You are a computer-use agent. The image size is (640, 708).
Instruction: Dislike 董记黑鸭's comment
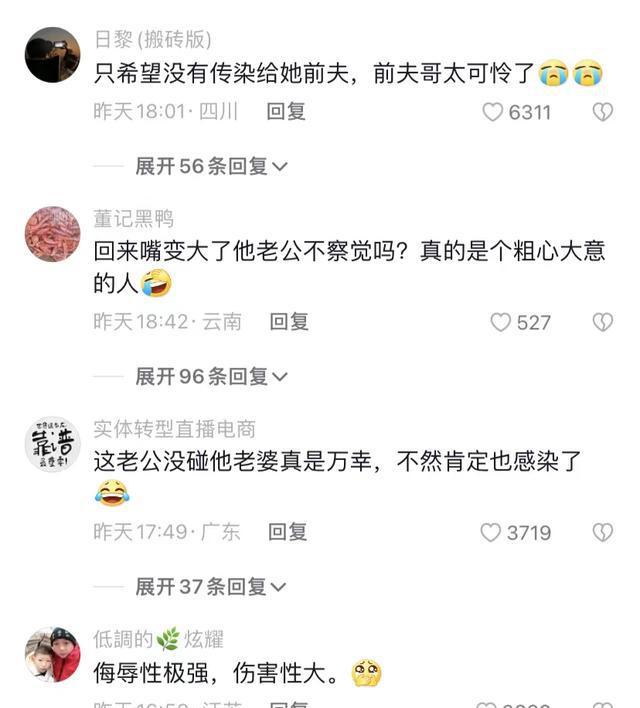click(602, 323)
